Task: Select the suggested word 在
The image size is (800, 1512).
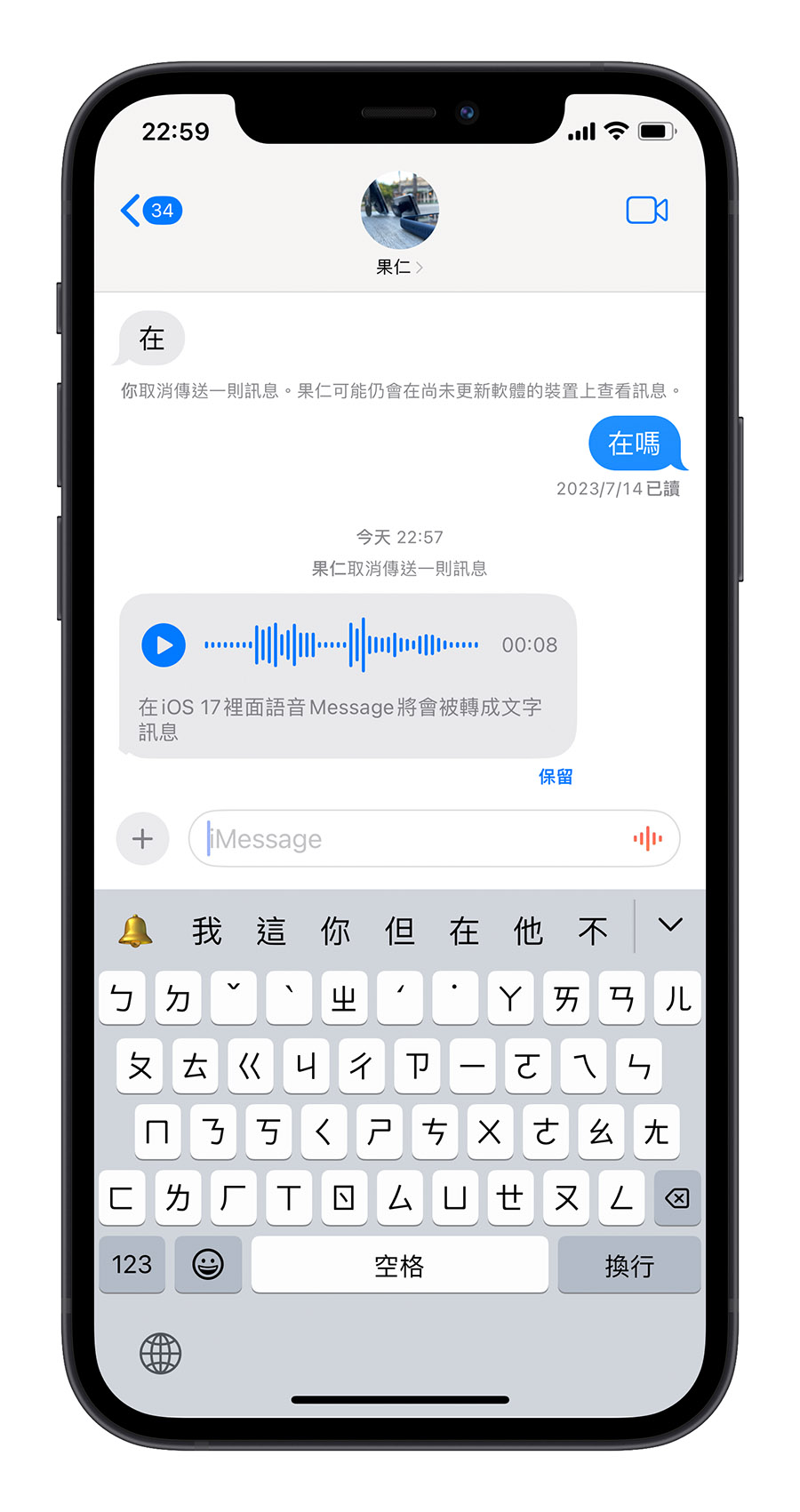Action: [x=464, y=931]
